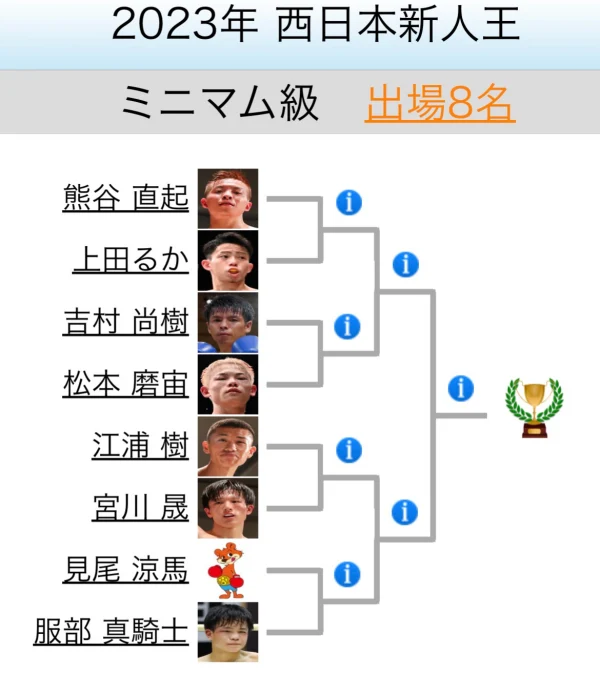
Task: Show info for the 江浦 vs 宮川 match
Action: point(348,450)
